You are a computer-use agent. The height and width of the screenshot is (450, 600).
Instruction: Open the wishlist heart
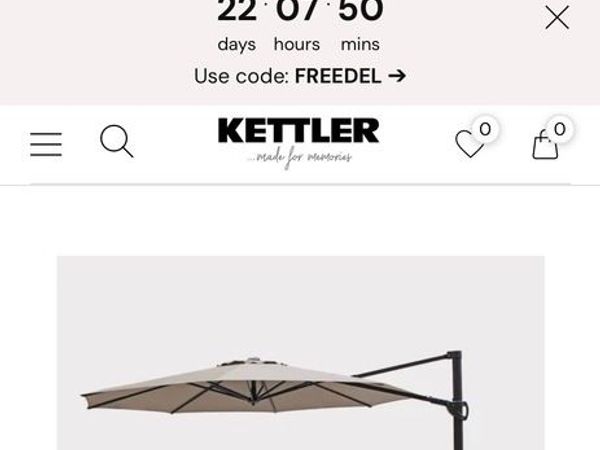(x=469, y=145)
